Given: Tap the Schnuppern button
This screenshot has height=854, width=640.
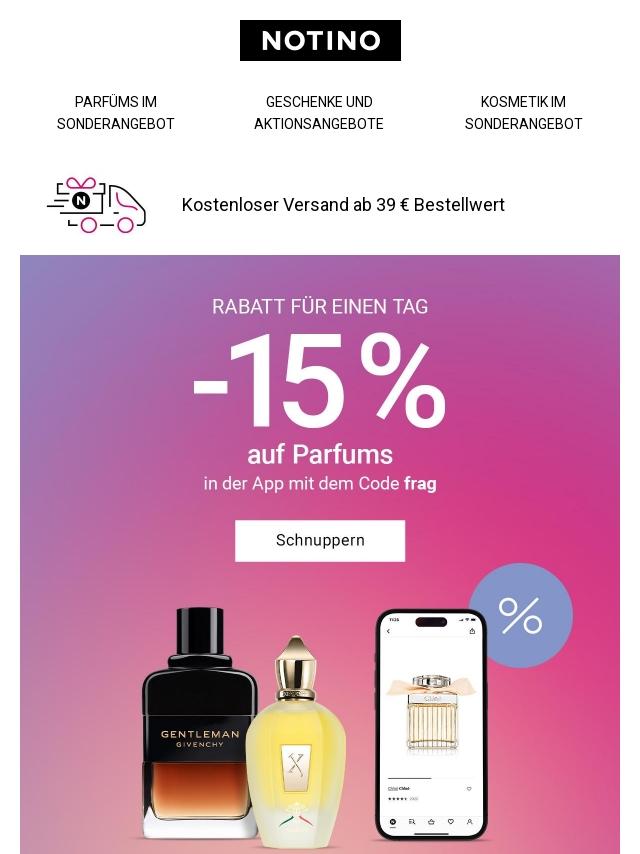Looking at the screenshot, I should (x=320, y=540).
